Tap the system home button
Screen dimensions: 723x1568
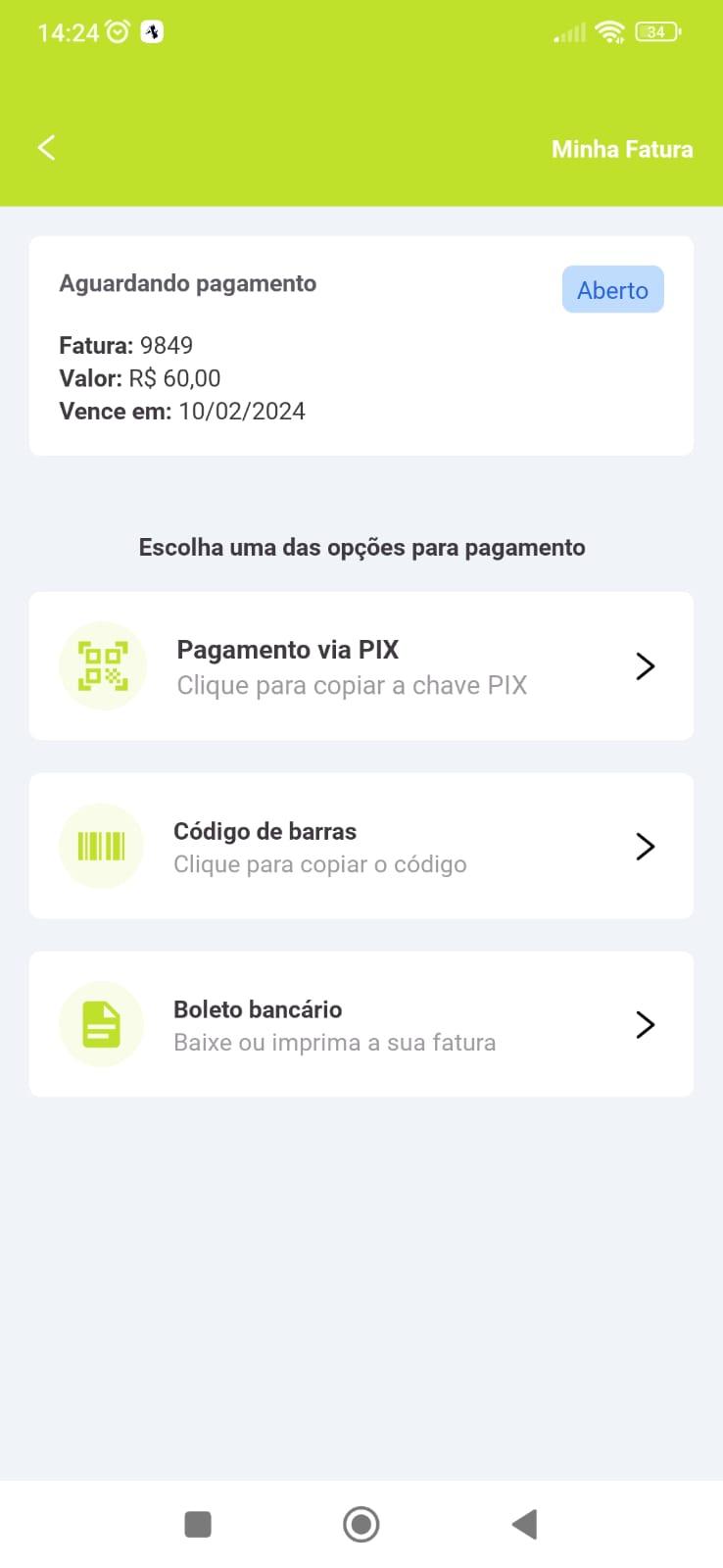tap(361, 1524)
